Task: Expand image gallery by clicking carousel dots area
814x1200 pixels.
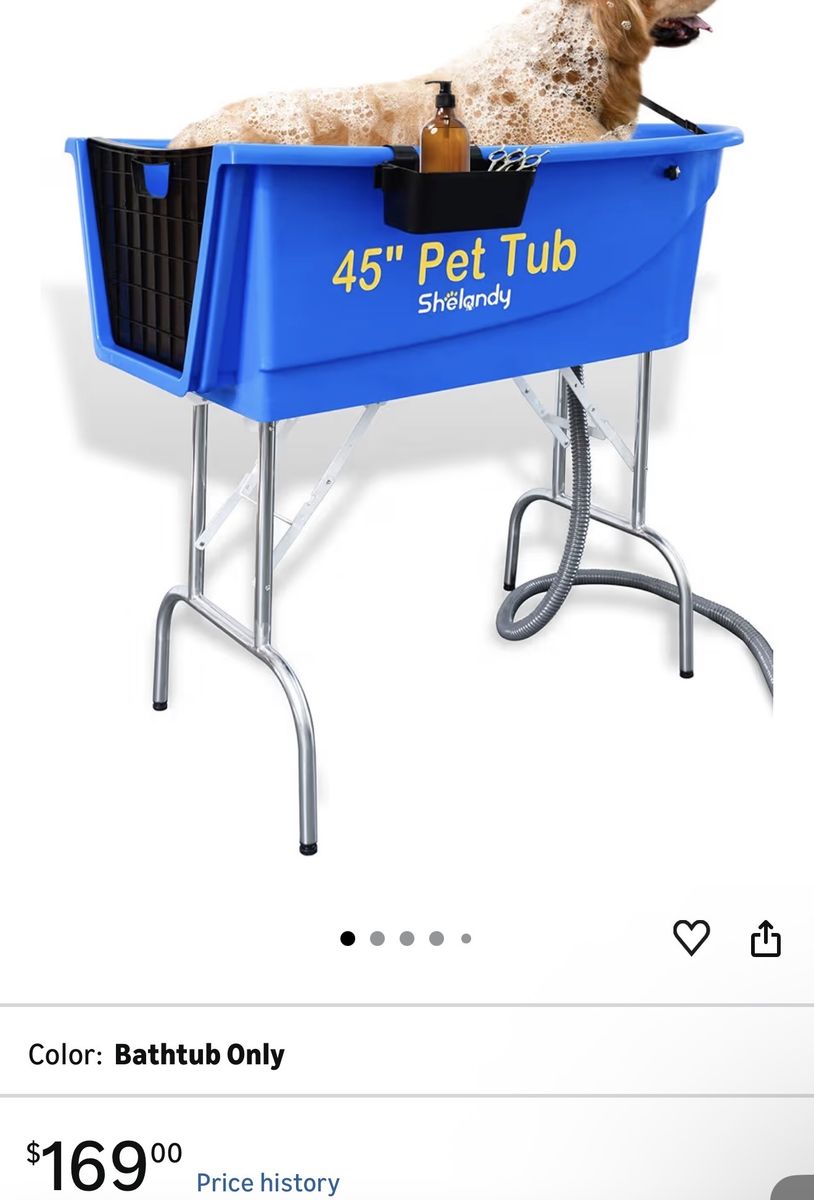Action: tap(407, 938)
